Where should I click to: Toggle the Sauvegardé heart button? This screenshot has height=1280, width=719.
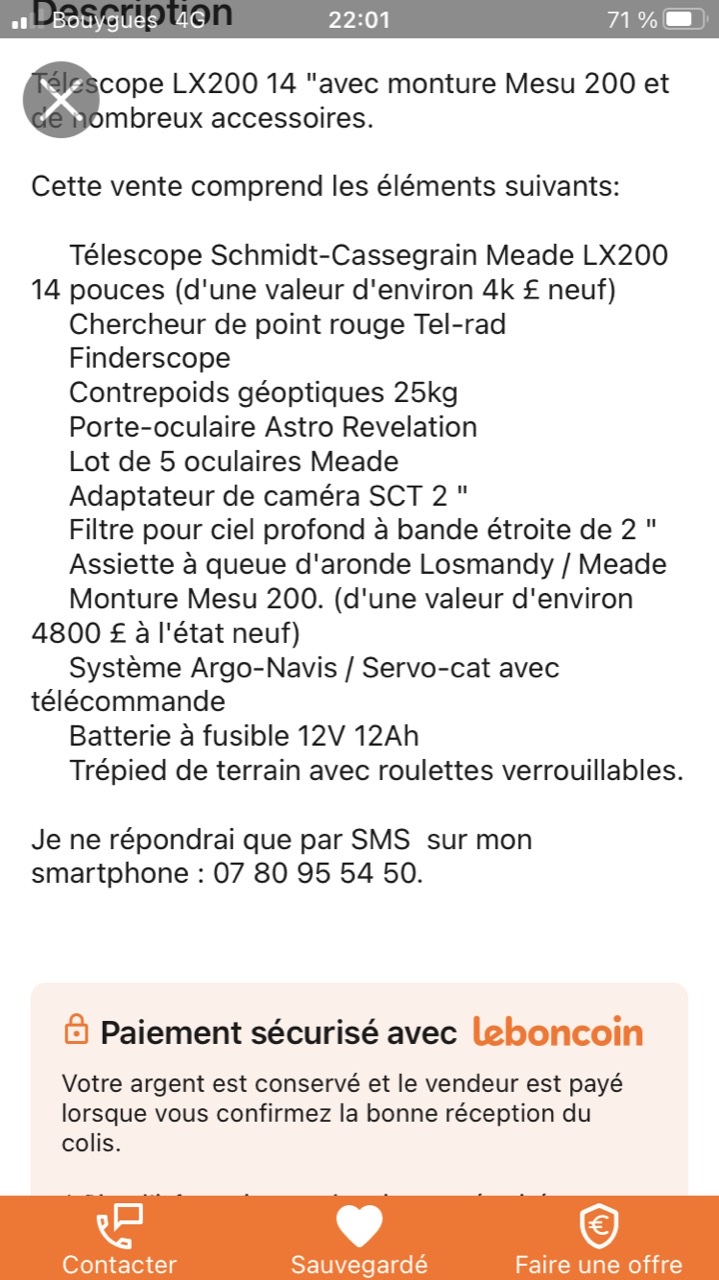click(x=359, y=1240)
